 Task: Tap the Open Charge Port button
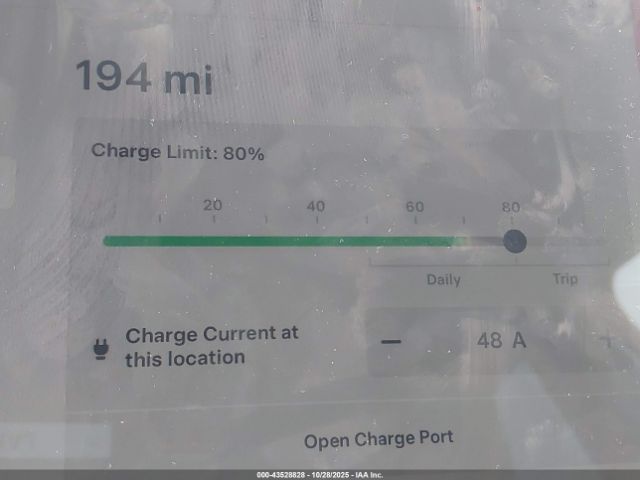tap(378, 439)
